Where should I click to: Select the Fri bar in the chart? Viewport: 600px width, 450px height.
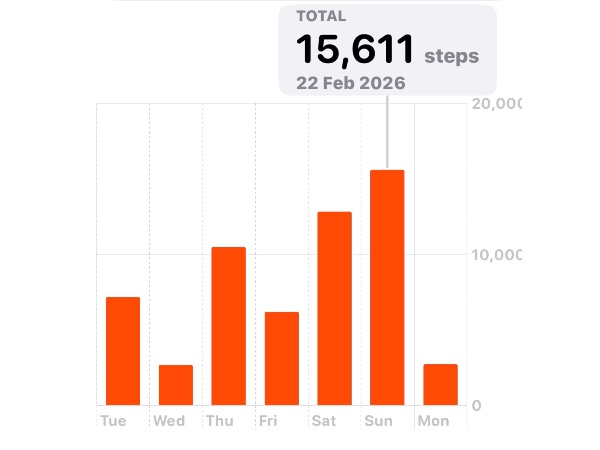[282, 358]
